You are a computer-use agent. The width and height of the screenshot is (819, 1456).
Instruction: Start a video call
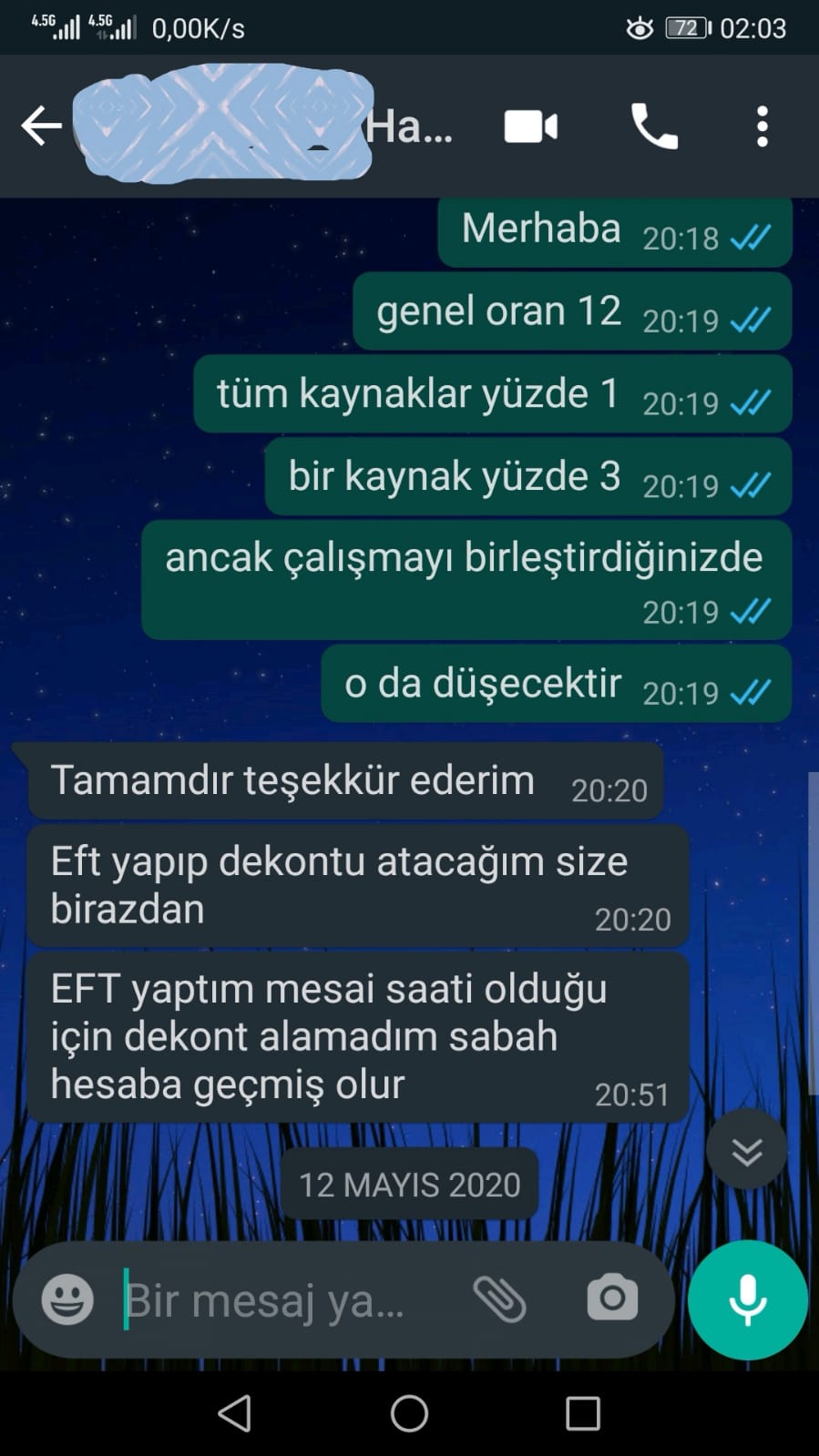[x=531, y=127]
